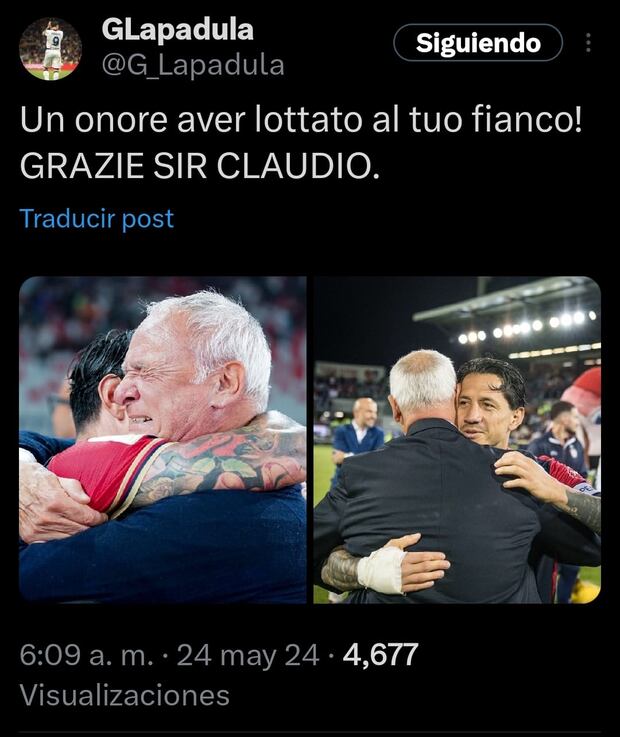Open the left photo of the crying embrace
This screenshot has width=620, height=737.
[162, 439]
